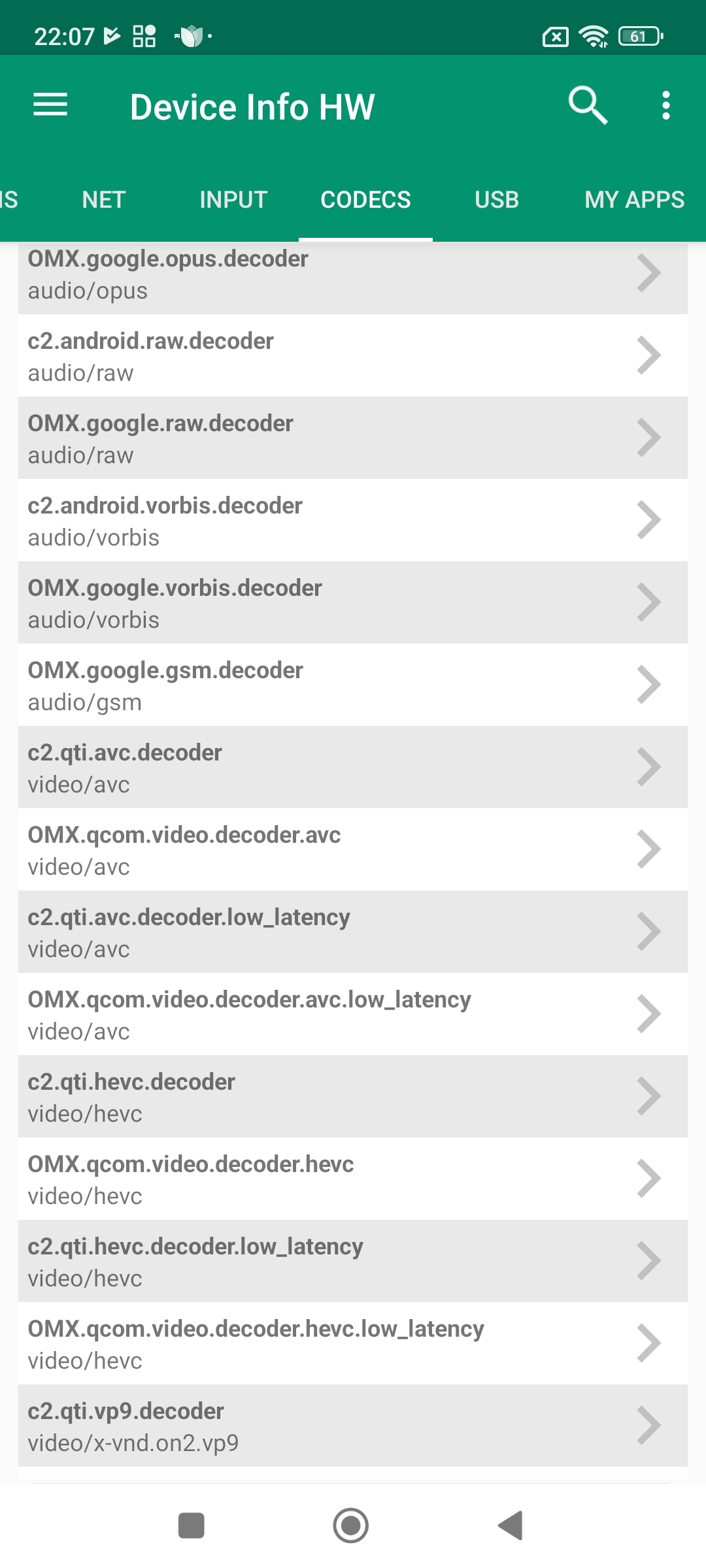Open c2.android.raw.decoder details

click(353, 356)
